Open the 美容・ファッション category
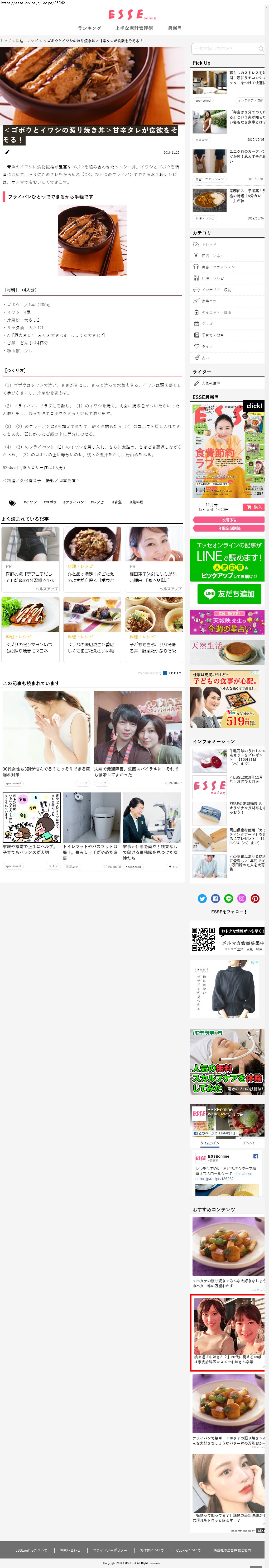 coord(218,267)
